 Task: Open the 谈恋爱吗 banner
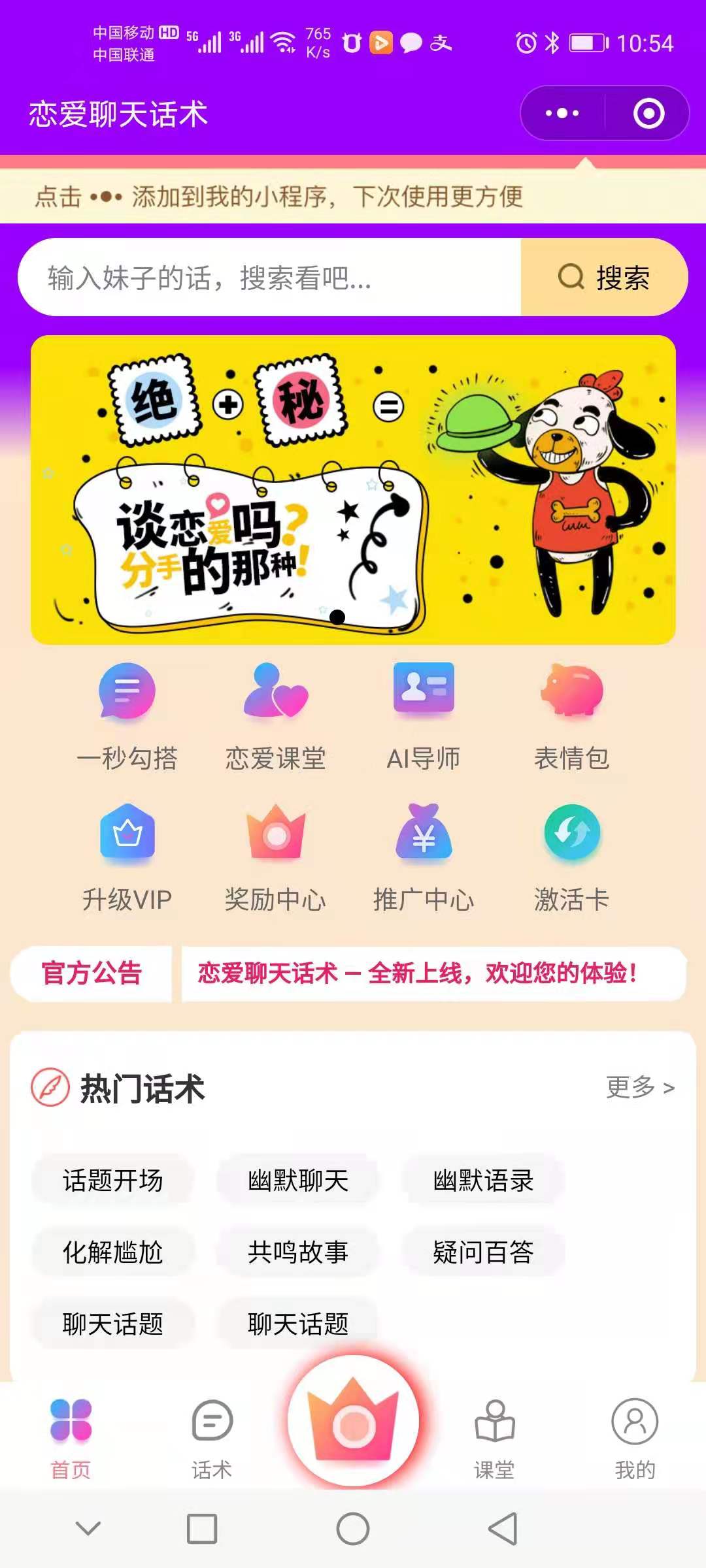(x=353, y=490)
